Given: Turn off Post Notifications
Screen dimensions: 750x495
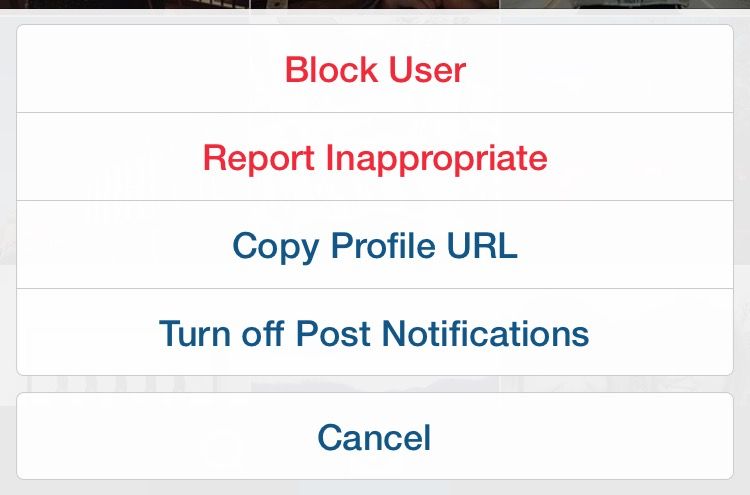Looking at the screenshot, I should [375, 333].
